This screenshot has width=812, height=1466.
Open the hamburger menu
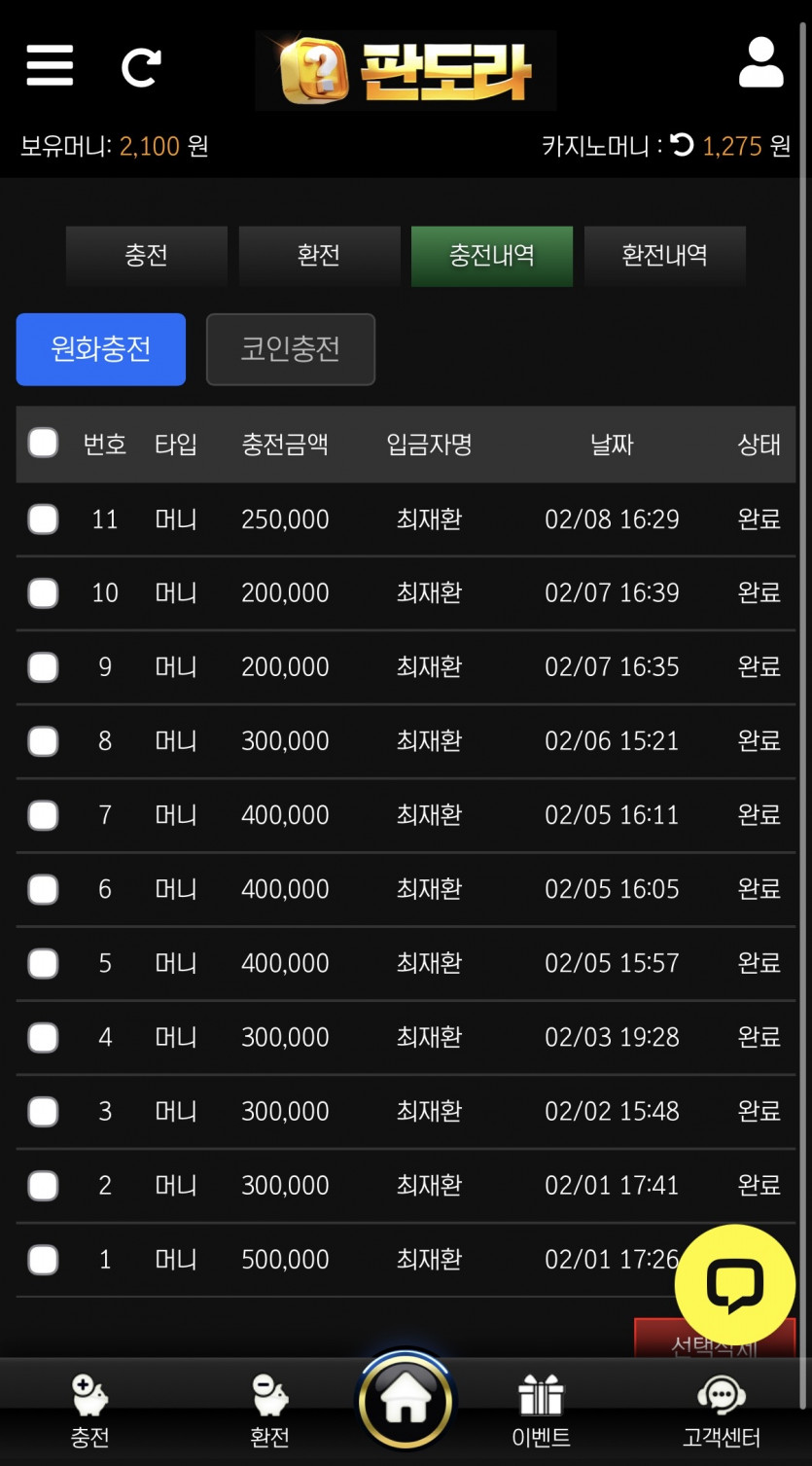[50, 66]
